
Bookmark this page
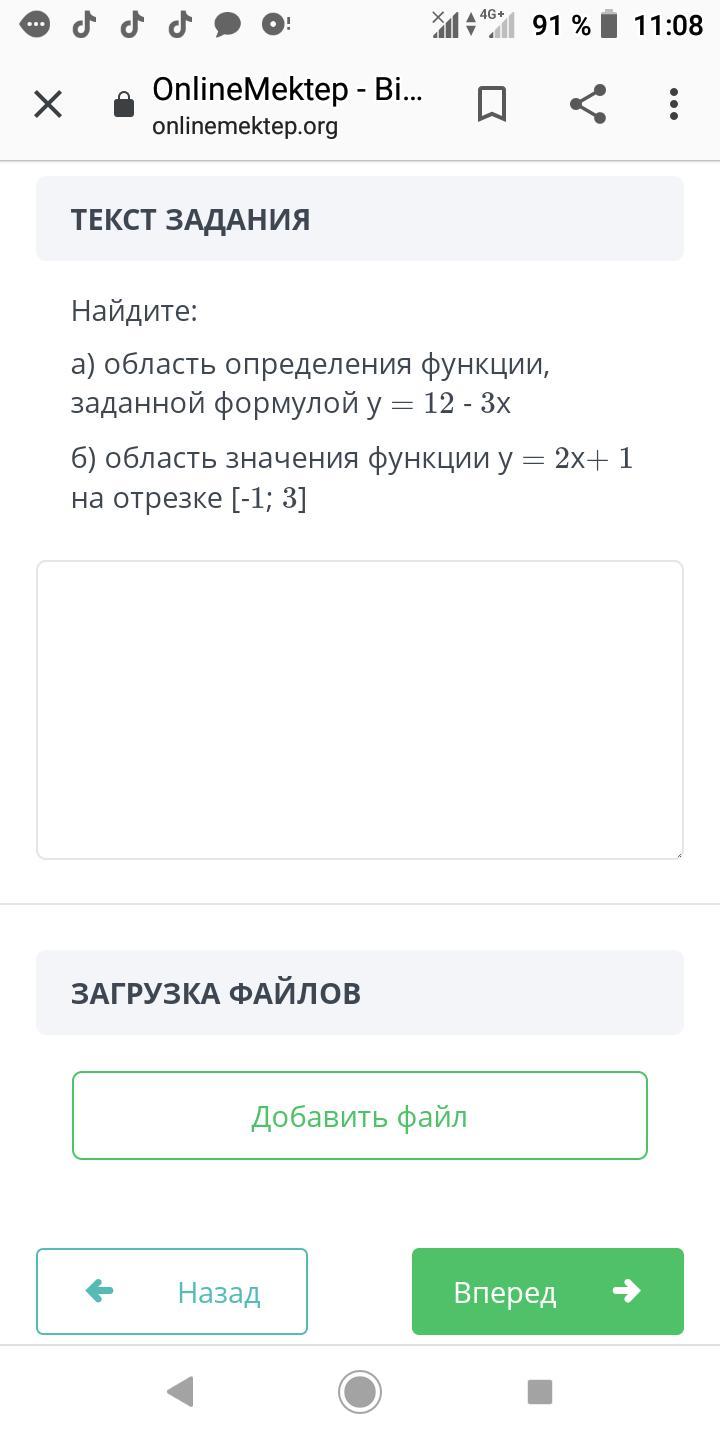tap(492, 104)
